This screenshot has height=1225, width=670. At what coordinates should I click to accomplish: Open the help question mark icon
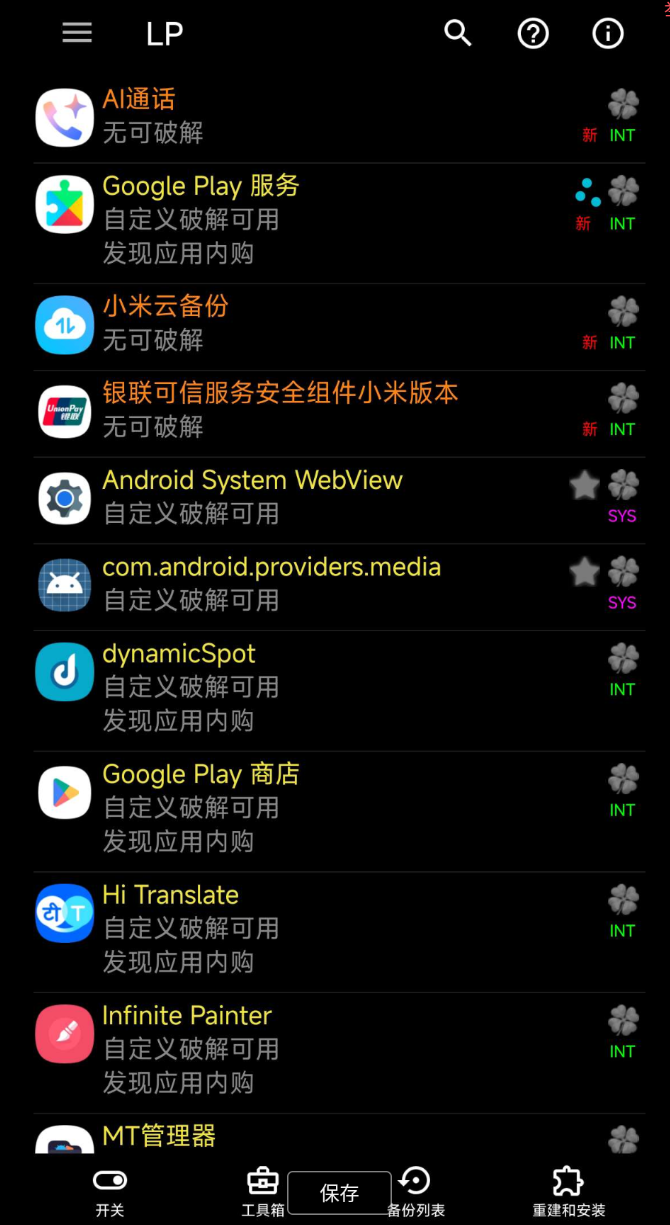click(x=533, y=33)
